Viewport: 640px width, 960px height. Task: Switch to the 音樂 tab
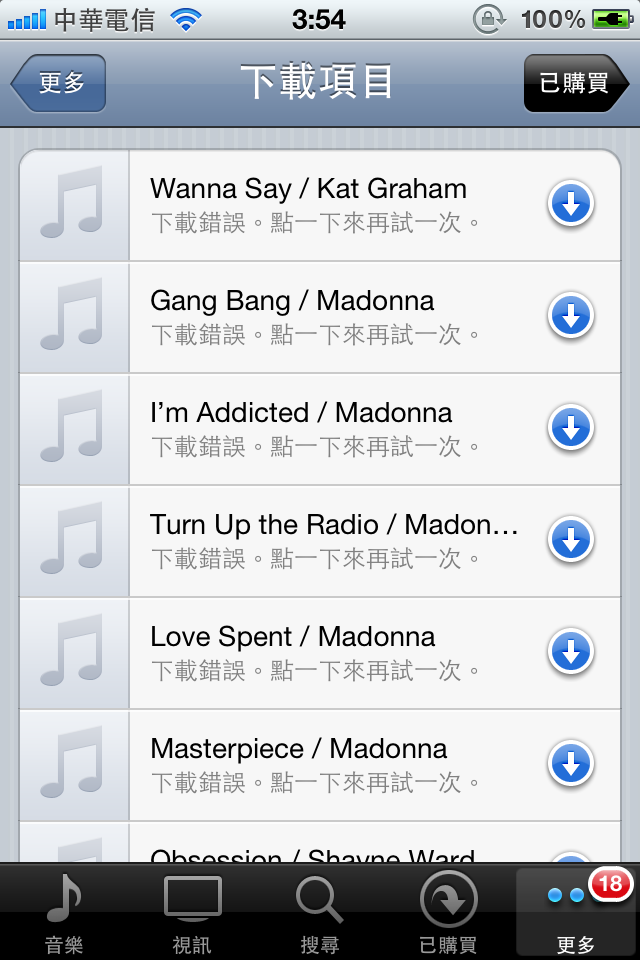point(65,912)
